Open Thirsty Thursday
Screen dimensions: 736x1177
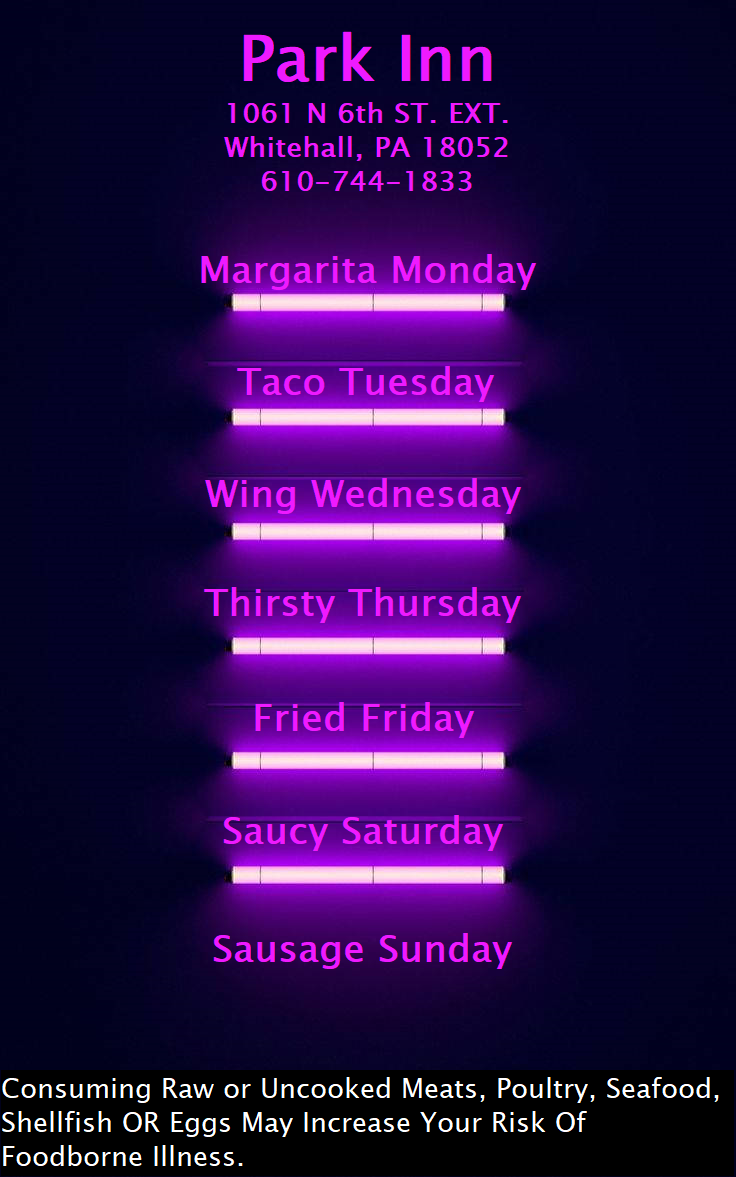[x=362, y=605]
